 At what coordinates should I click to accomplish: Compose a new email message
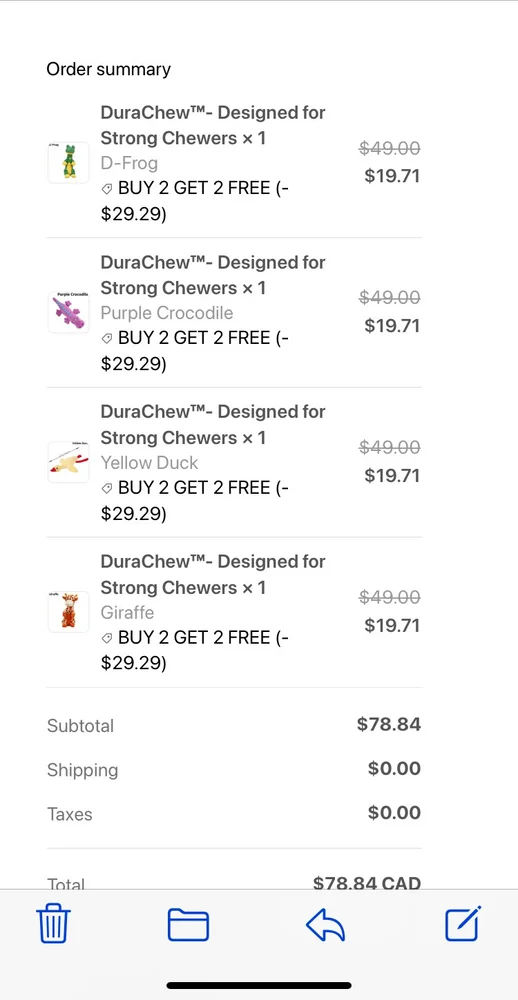click(x=462, y=923)
